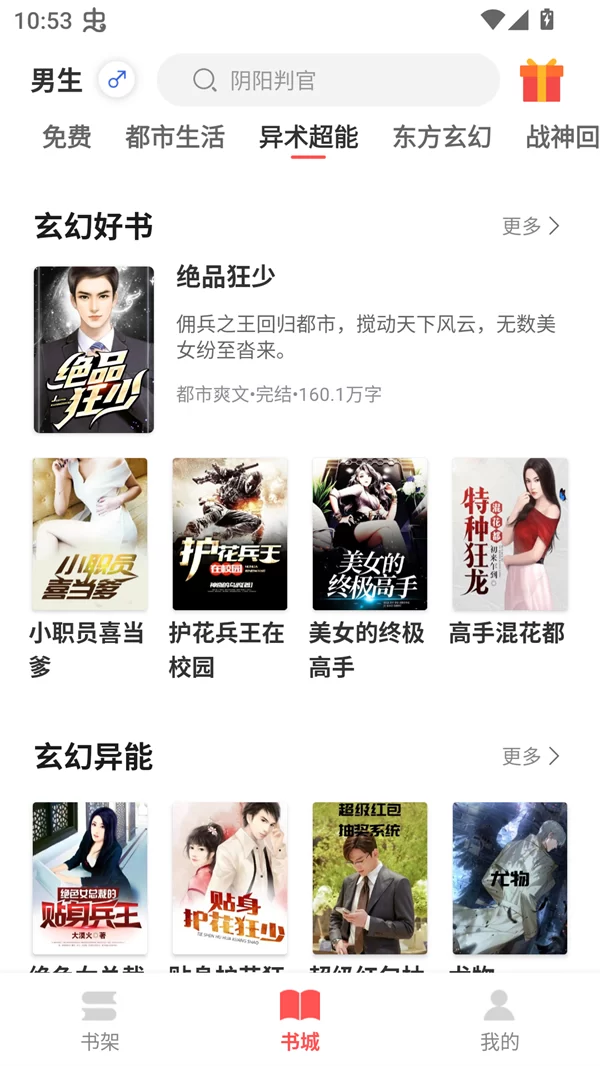
Task: Open the 贴身护花少 book cover
Action: (x=229, y=878)
